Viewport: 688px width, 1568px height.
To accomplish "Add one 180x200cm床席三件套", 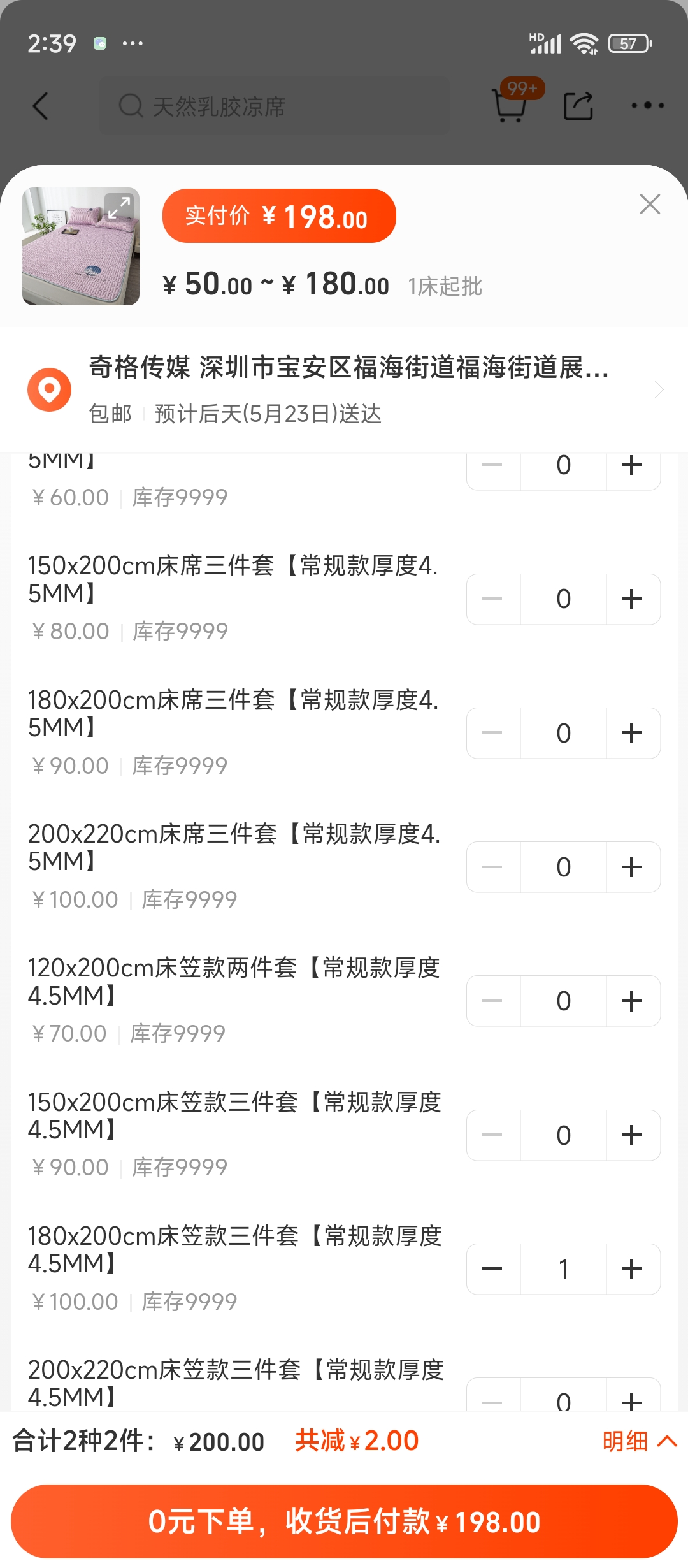I will 633,733.
